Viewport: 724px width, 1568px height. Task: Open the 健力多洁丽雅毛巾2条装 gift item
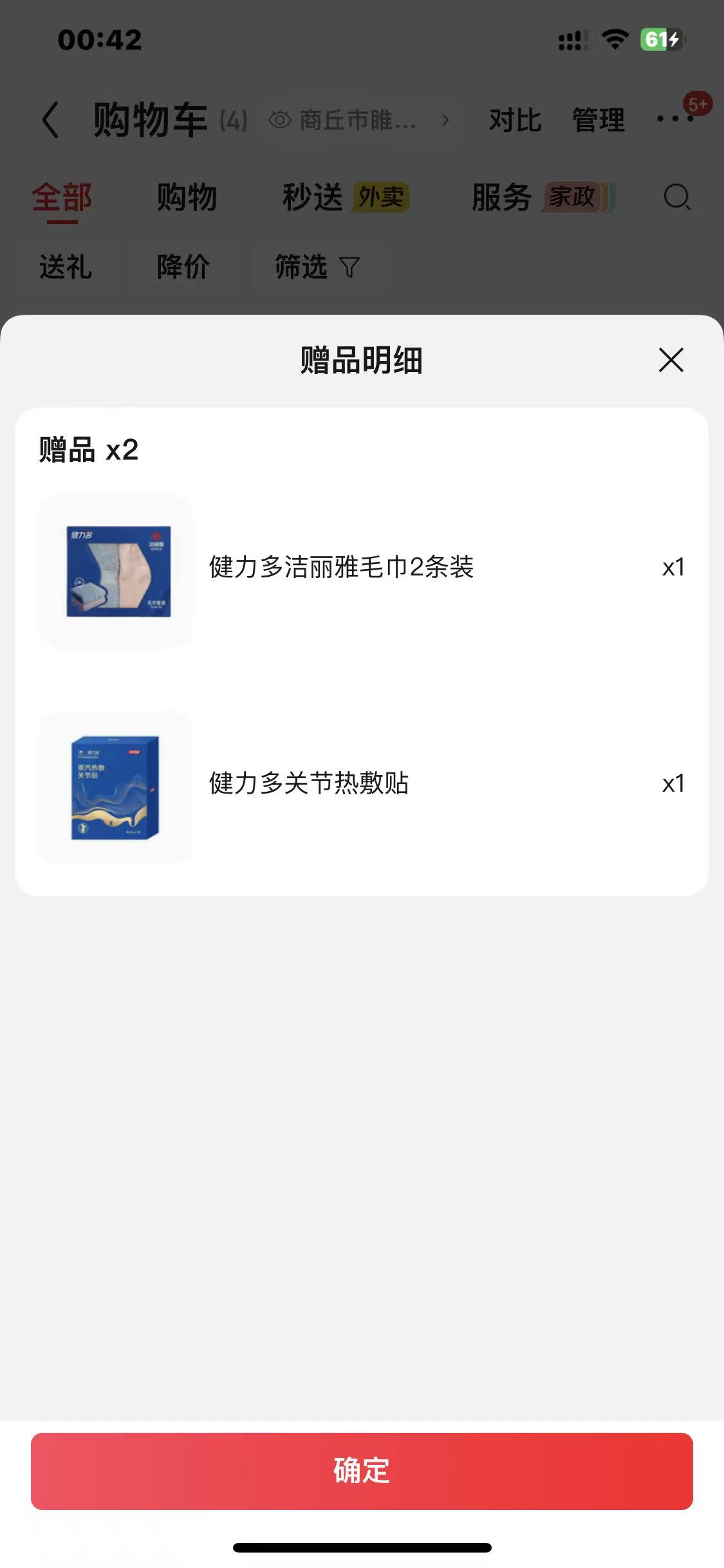coord(362,568)
